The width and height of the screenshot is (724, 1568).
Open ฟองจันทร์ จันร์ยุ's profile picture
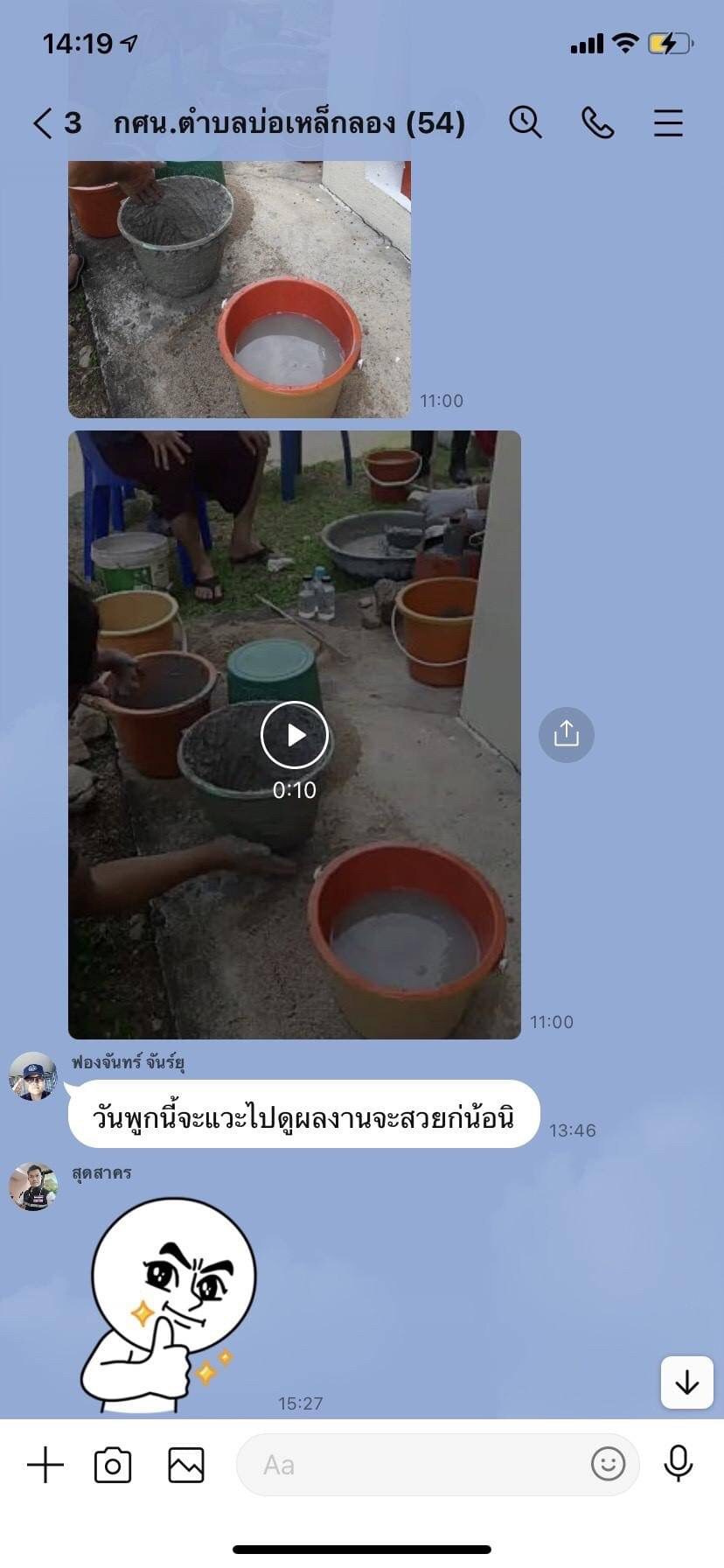(33, 1076)
